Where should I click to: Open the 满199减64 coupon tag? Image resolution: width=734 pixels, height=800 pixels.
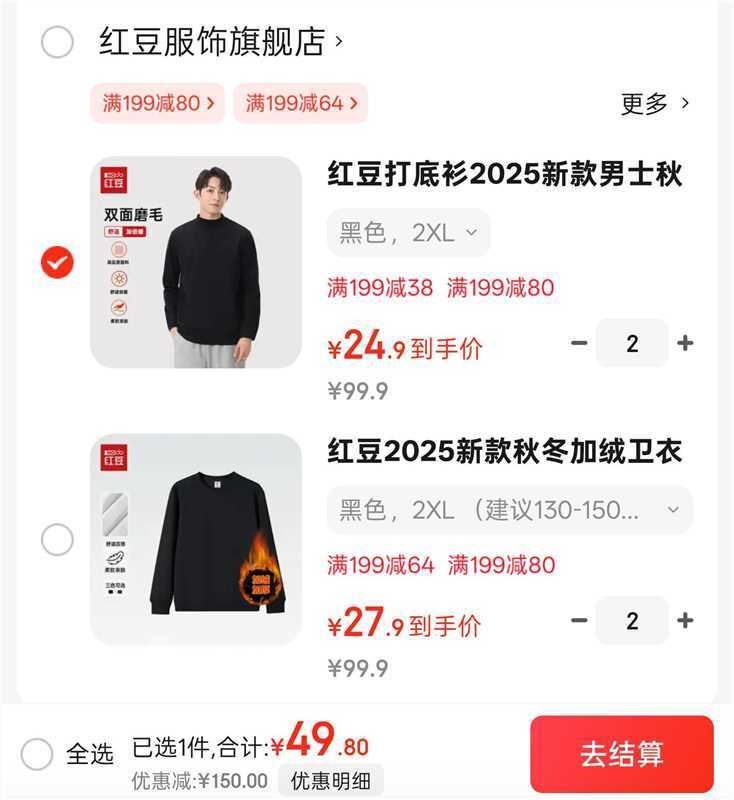(x=300, y=103)
